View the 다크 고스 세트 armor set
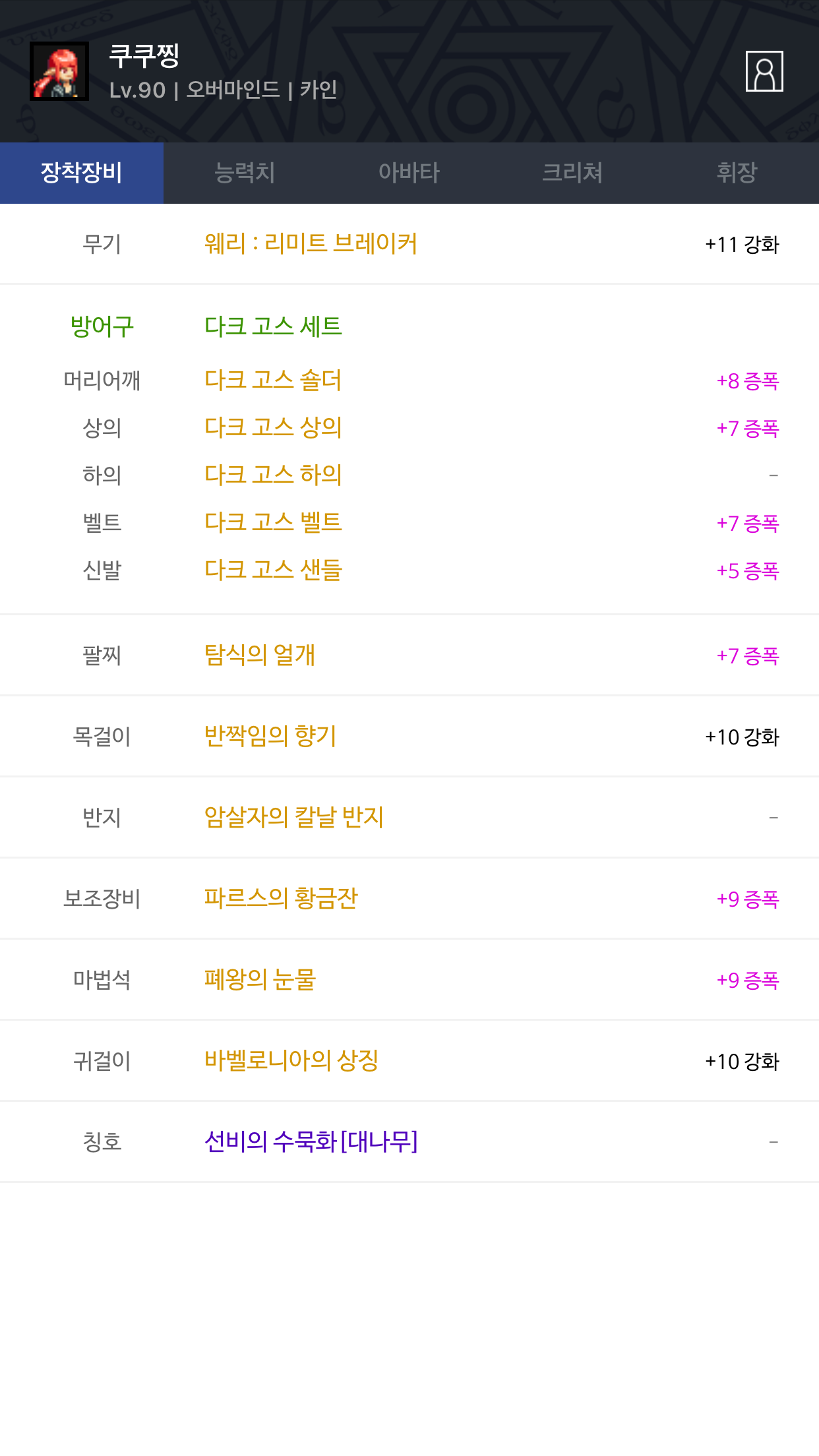 click(273, 326)
